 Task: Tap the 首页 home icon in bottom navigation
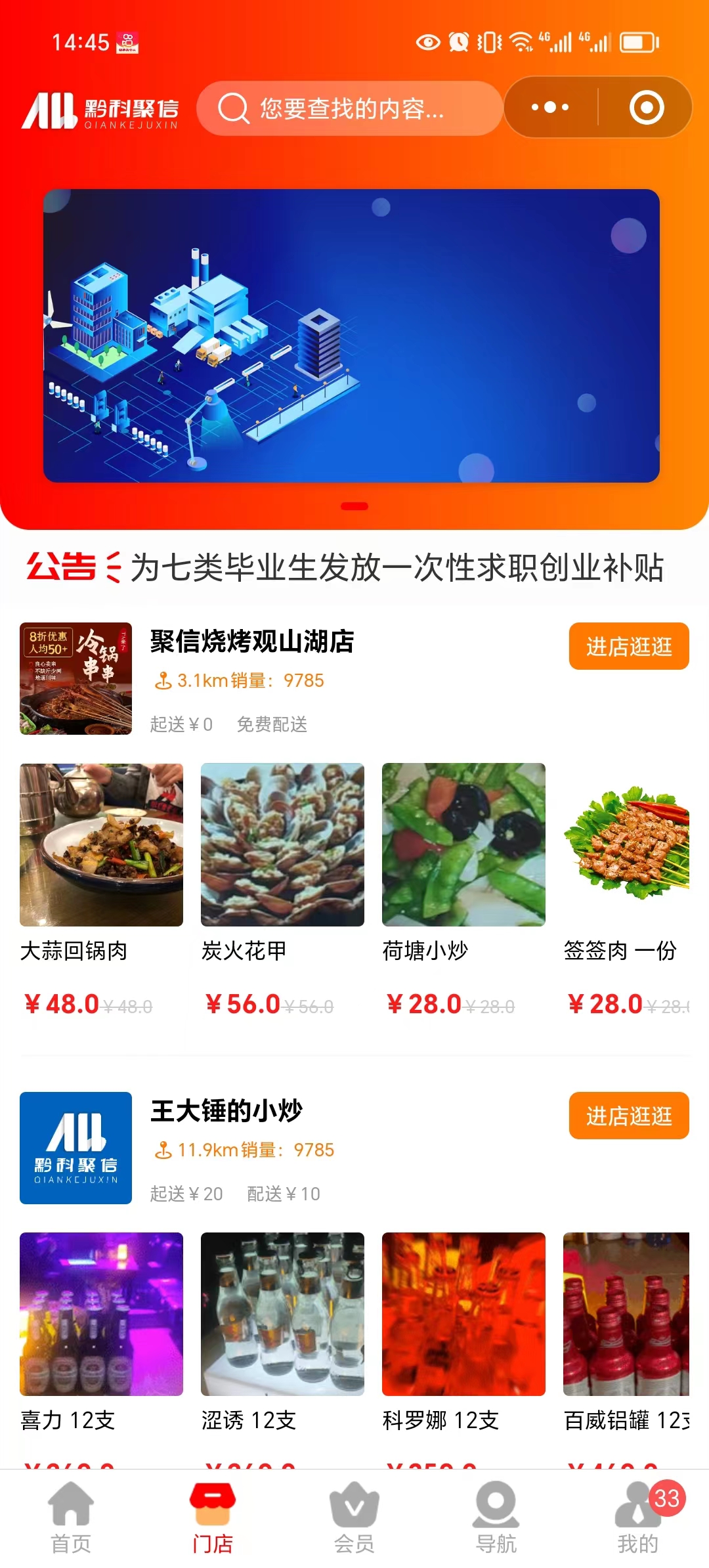(71, 1504)
